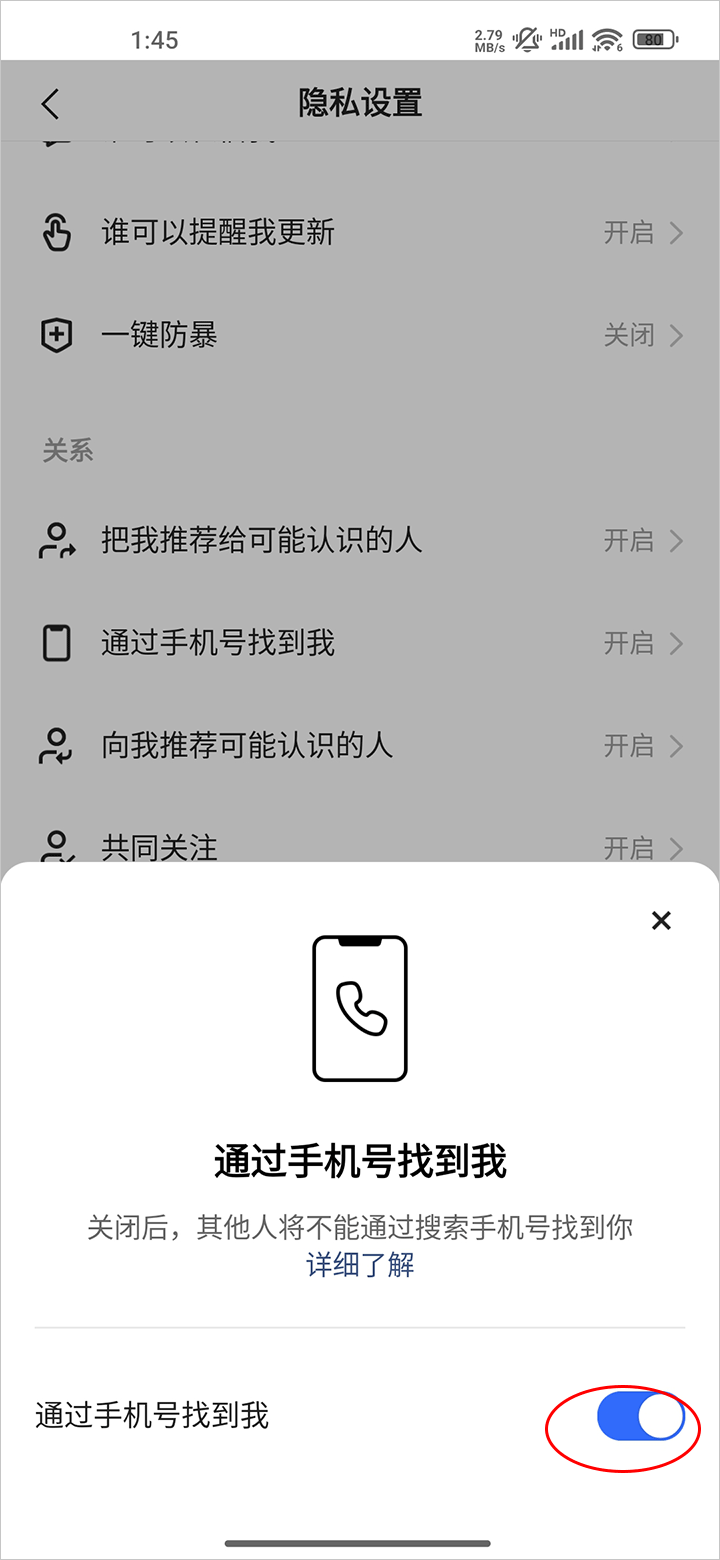Screen dimensions: 720x1560
Task: Open the 详细了解 link
Action: (360, 1265)
